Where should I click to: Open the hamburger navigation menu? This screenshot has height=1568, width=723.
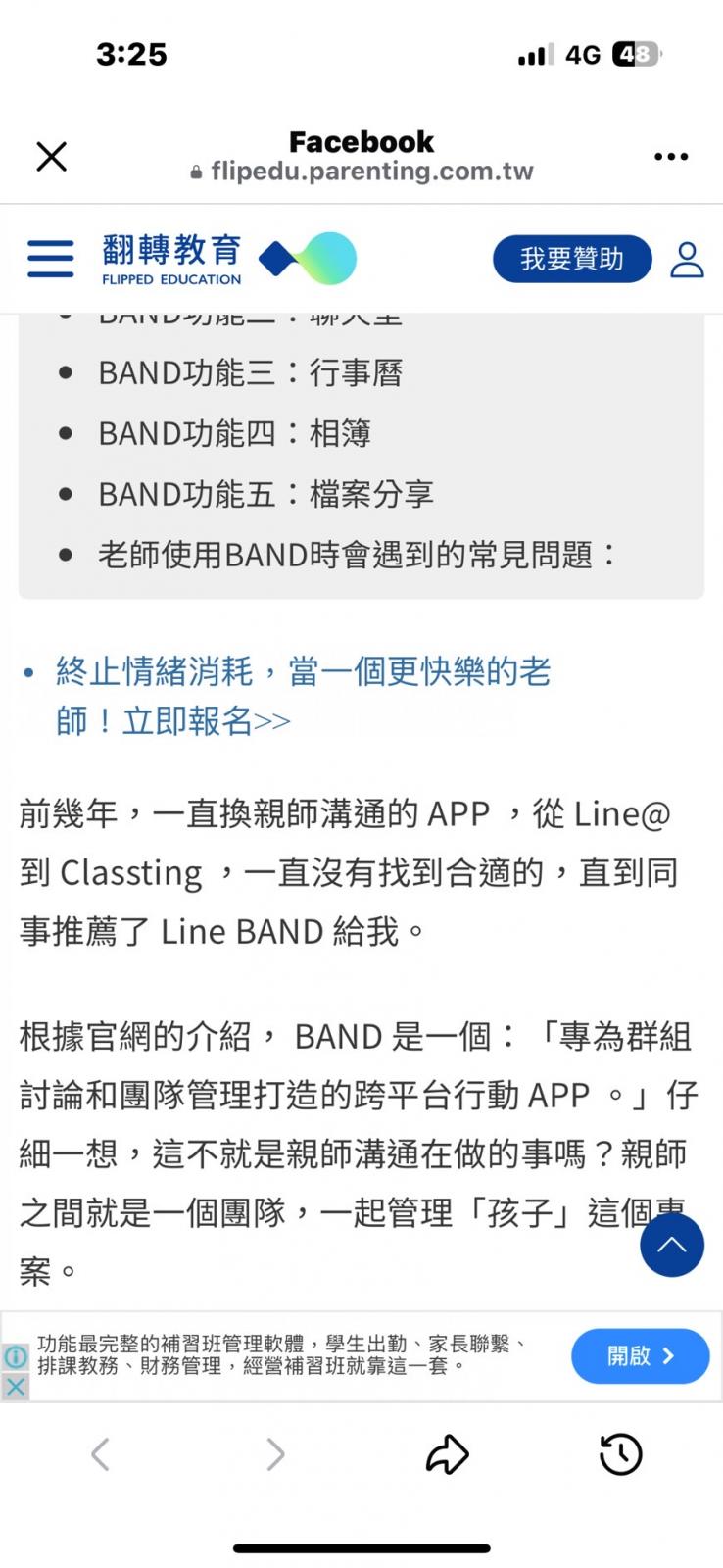tap(50, 259)
